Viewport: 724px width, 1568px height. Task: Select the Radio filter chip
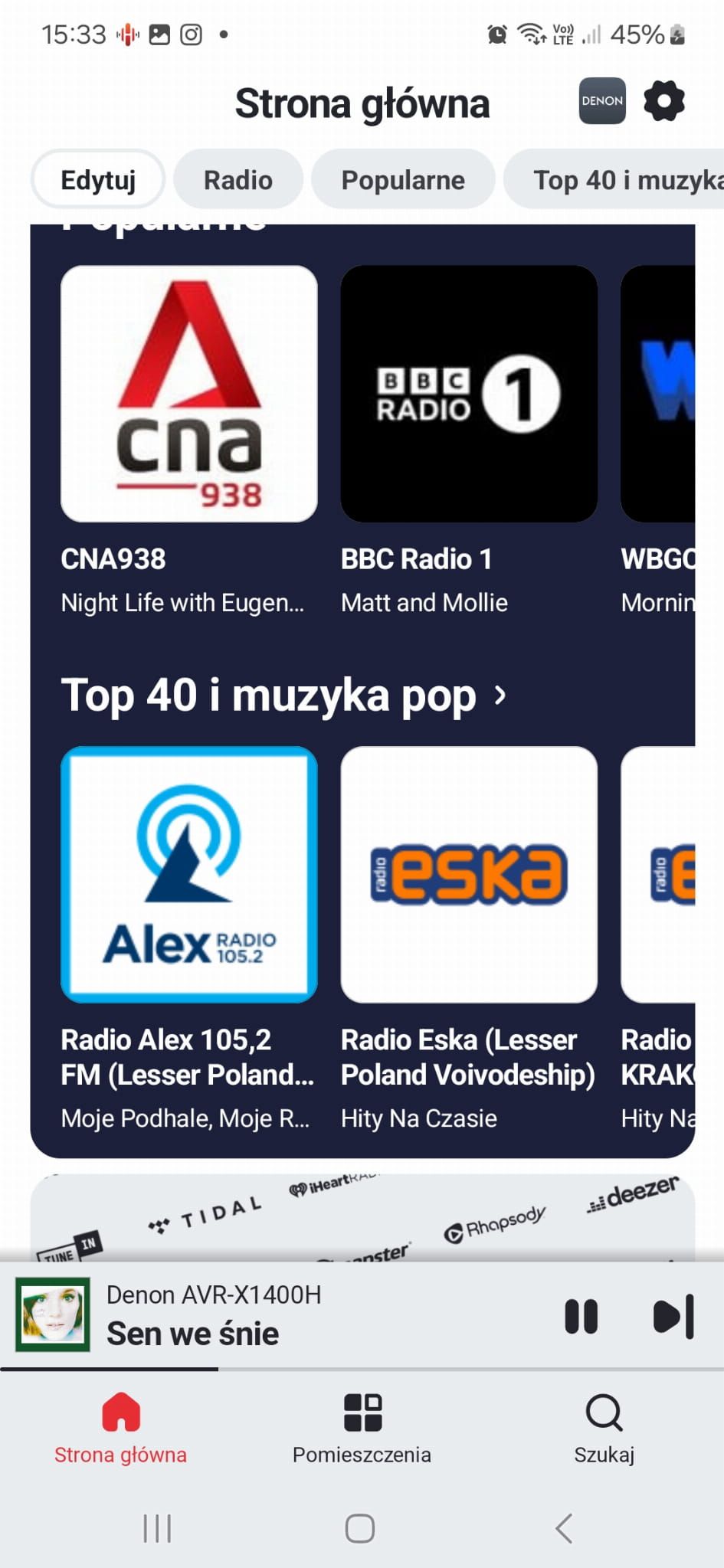[238, 180]
